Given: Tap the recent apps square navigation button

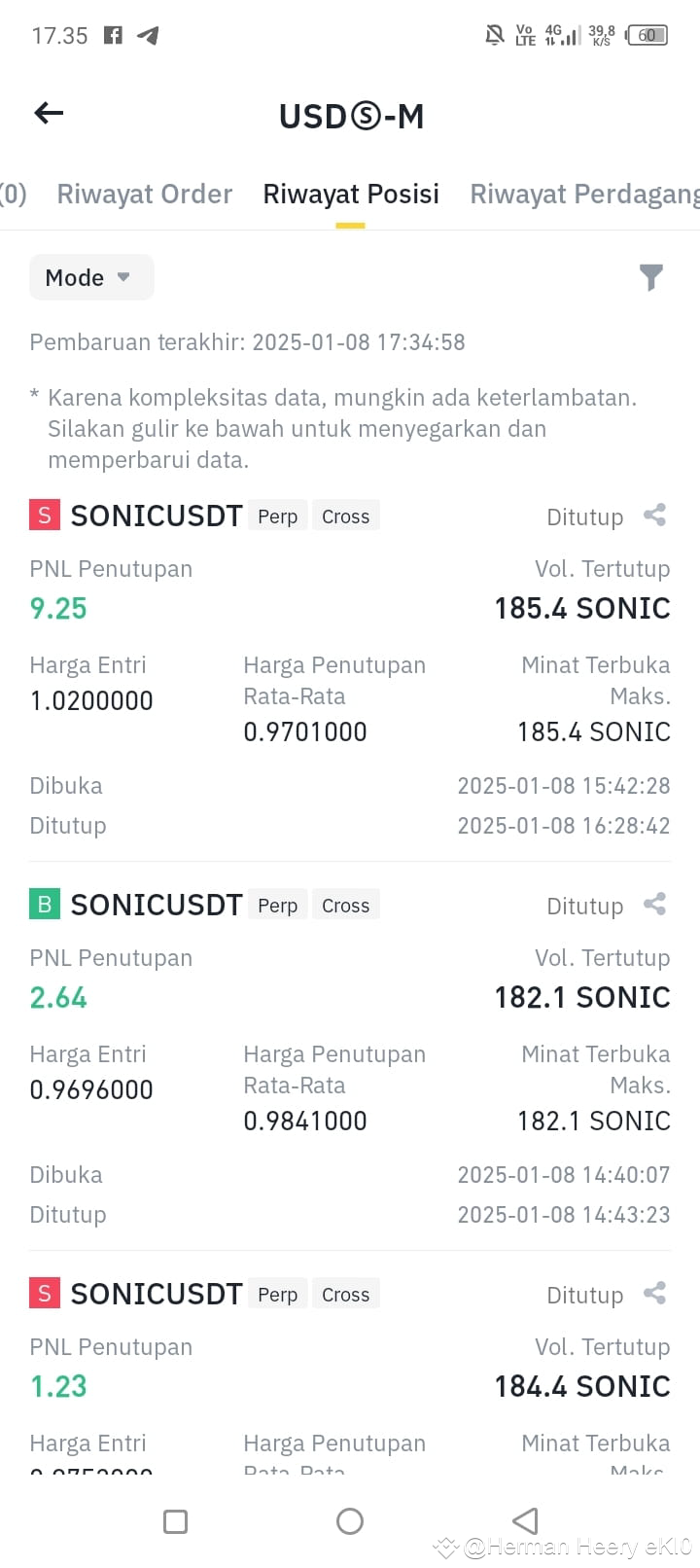Looking at the screenshot, I should (x=175, y=1520).
